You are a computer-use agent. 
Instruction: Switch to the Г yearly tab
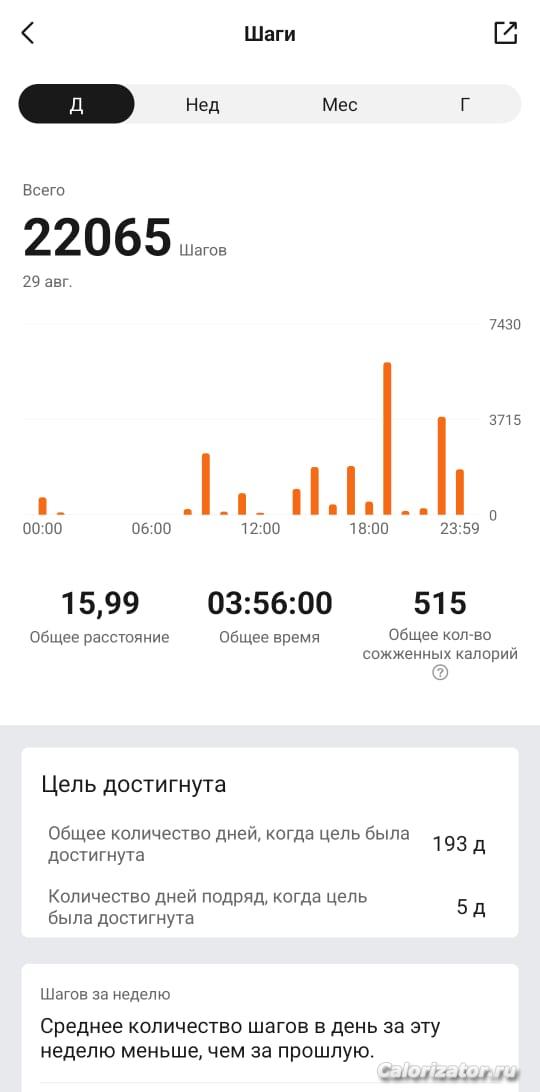point(465,104)
